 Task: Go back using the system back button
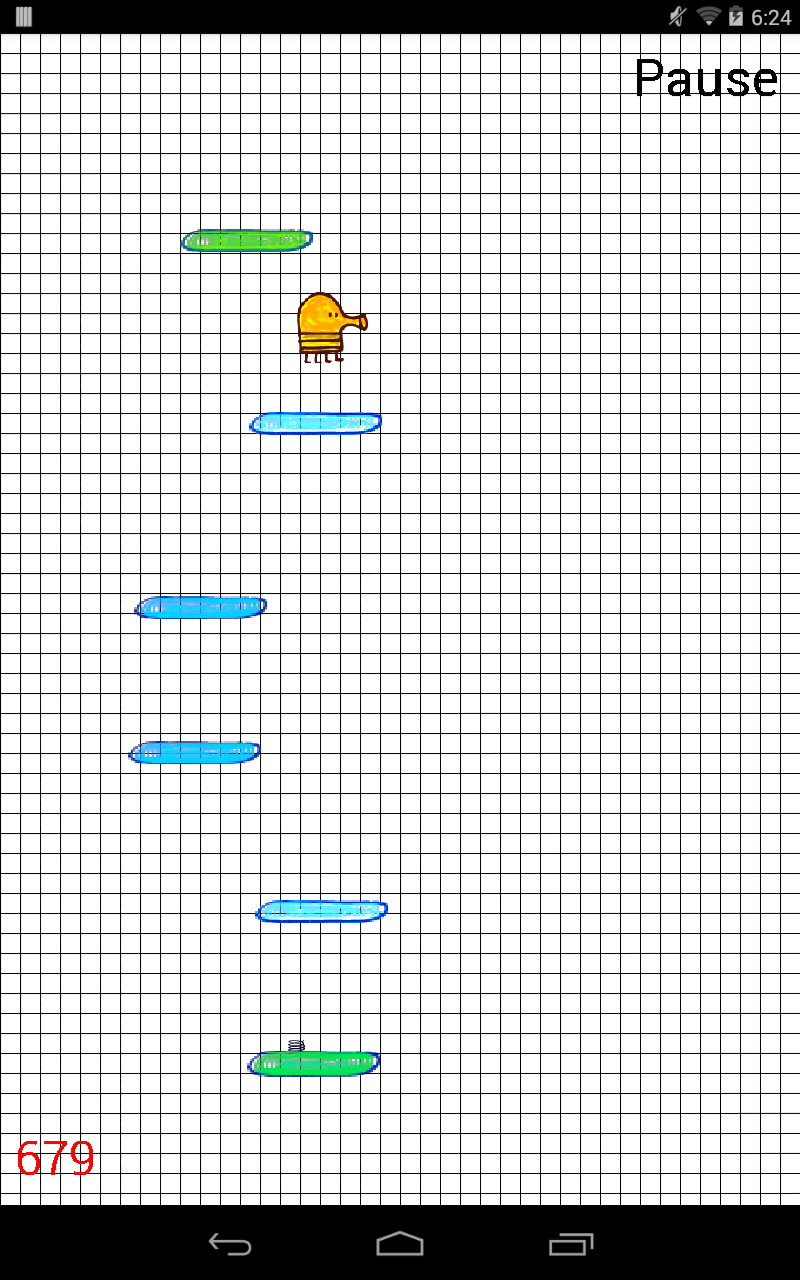point(230,1244)
